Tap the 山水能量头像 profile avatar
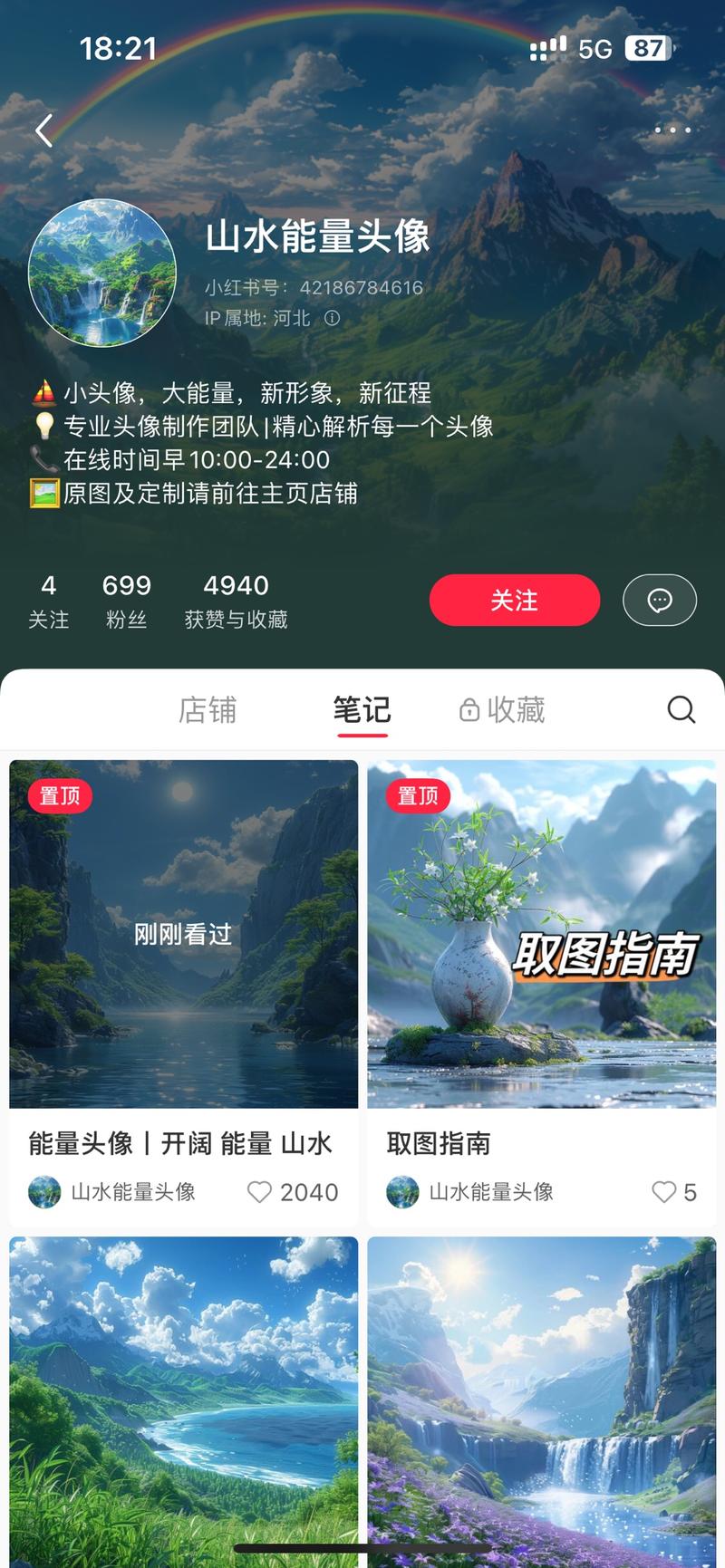Viewport: 725px width, 1568px height. click(102, 273)
